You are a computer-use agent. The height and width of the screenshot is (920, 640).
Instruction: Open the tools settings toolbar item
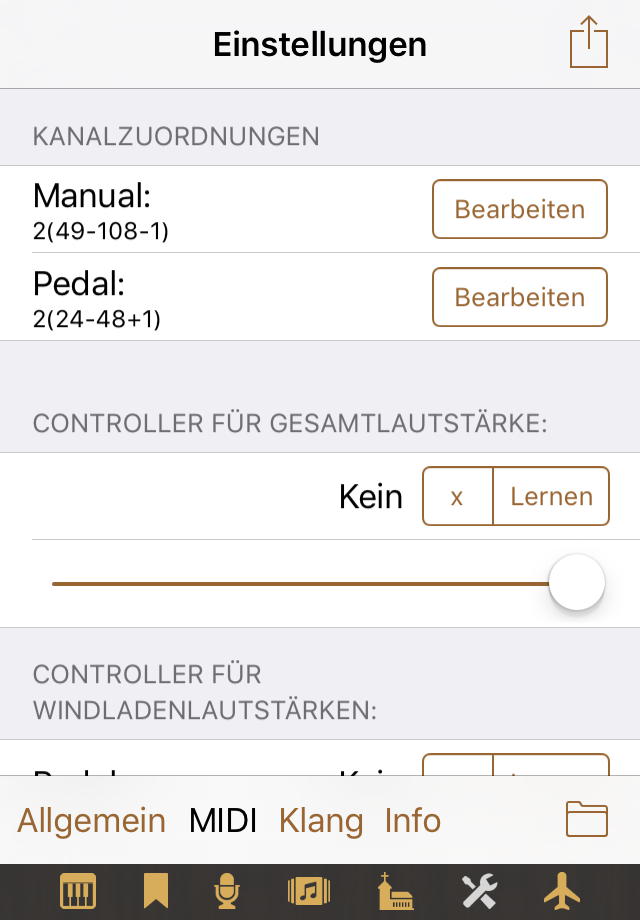point(479,891)
